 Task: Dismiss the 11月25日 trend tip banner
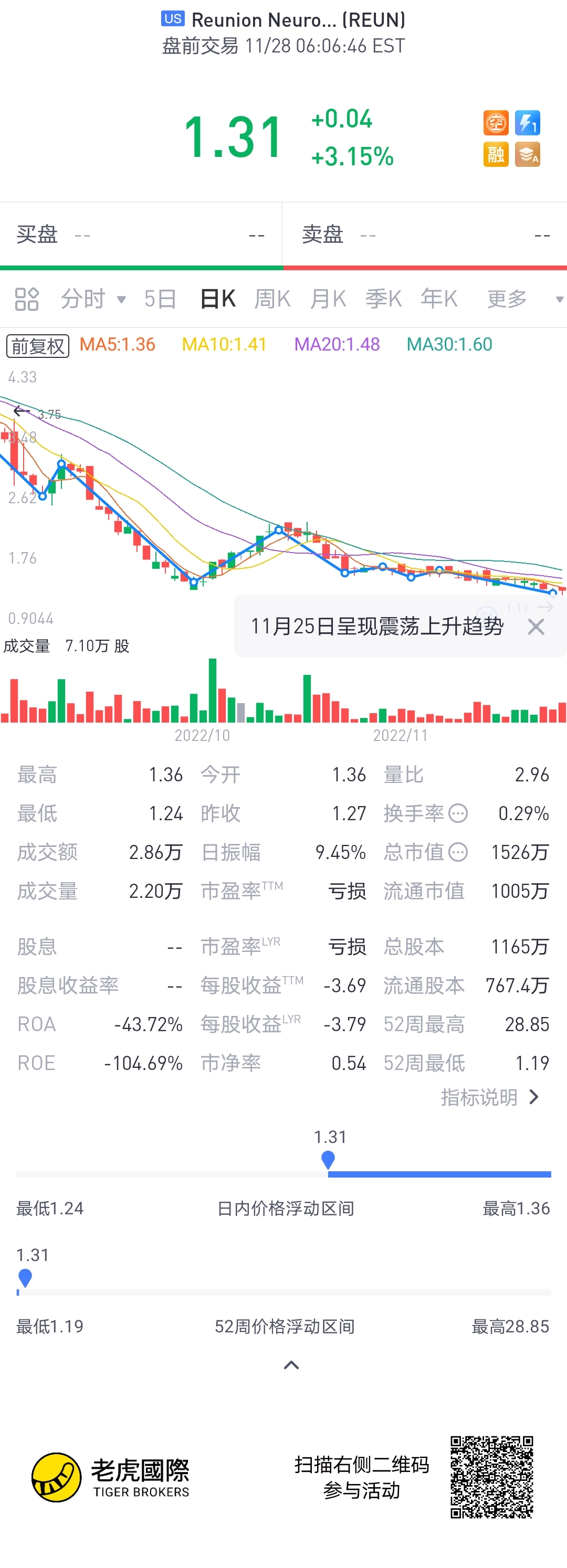click(x=536, y=627)
